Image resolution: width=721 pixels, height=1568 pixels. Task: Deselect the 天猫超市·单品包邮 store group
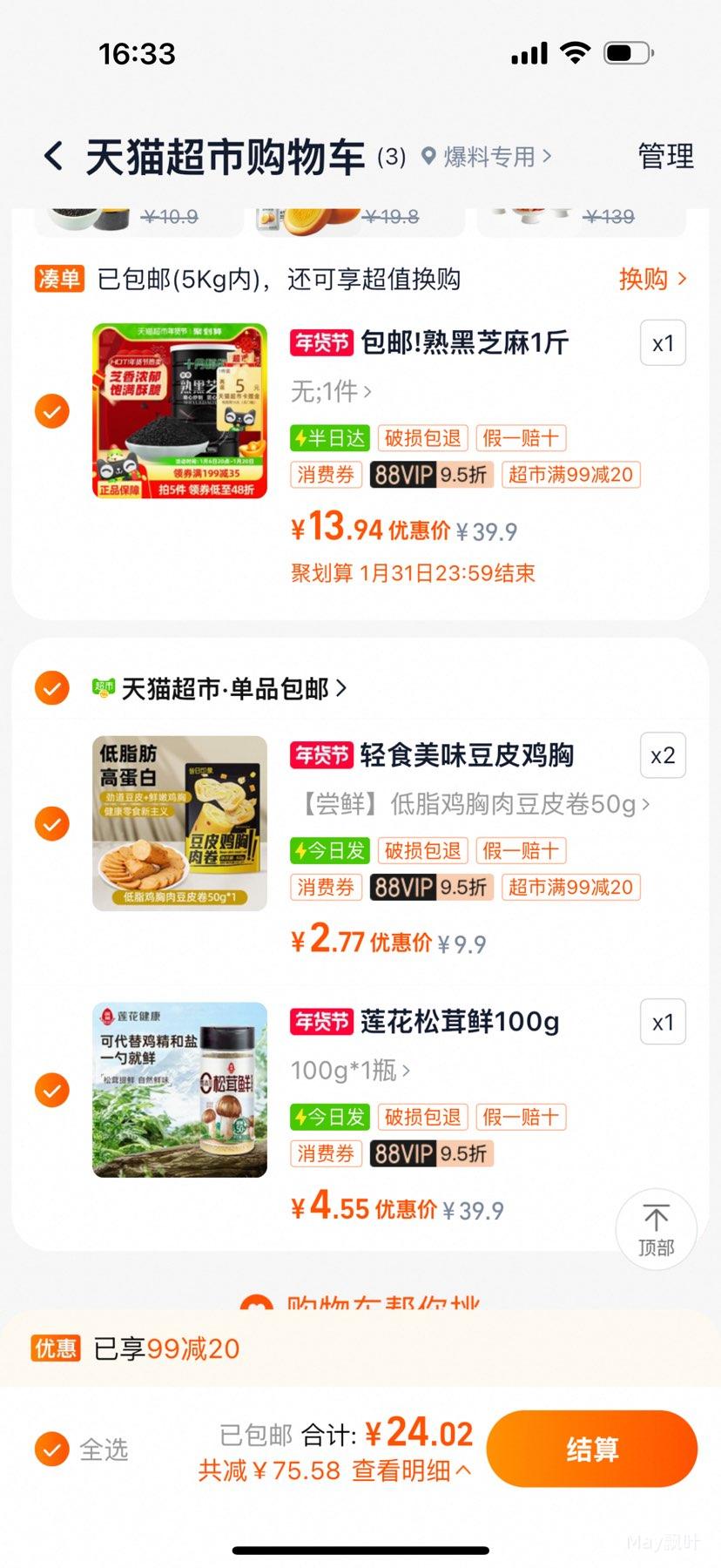[x=52, y=688]
